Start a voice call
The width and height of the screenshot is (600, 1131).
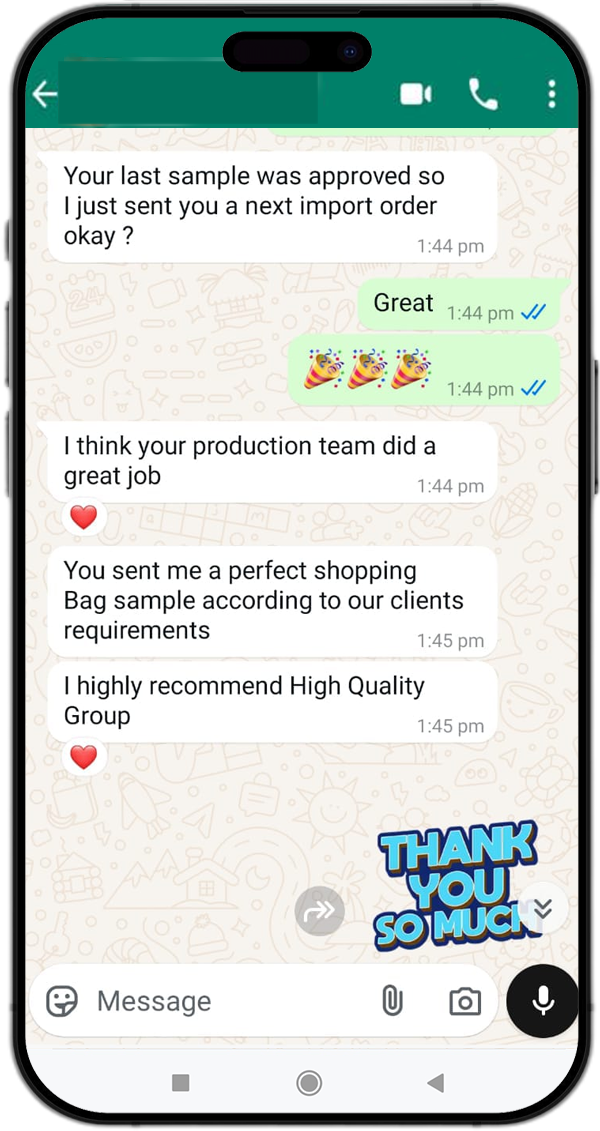tap(483, 95)
